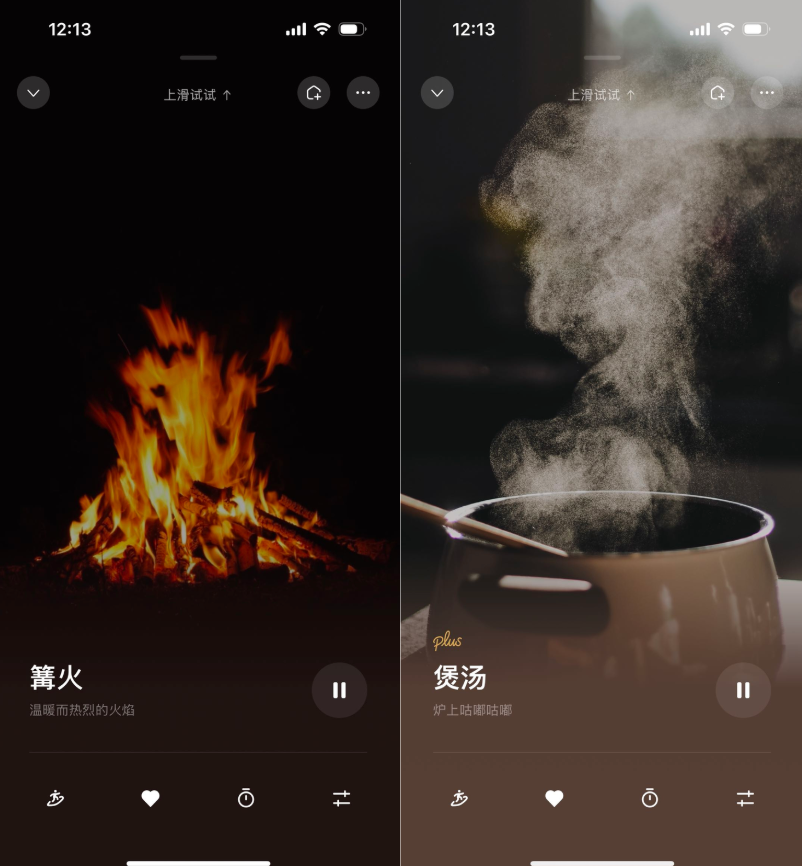Open the meditation mode icon under 篝火
The height and width of the screenshot is (866, 802).
click(55, 798)
